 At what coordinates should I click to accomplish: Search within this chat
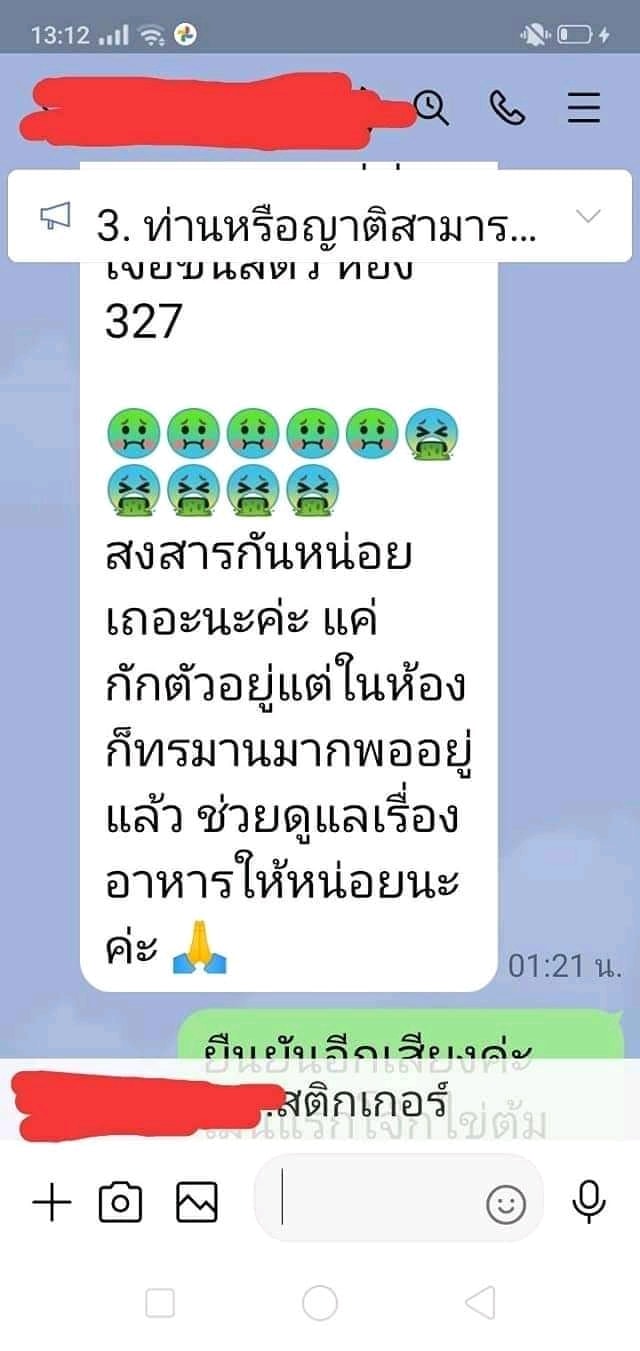pyautogui.click(x=432, y=107)
